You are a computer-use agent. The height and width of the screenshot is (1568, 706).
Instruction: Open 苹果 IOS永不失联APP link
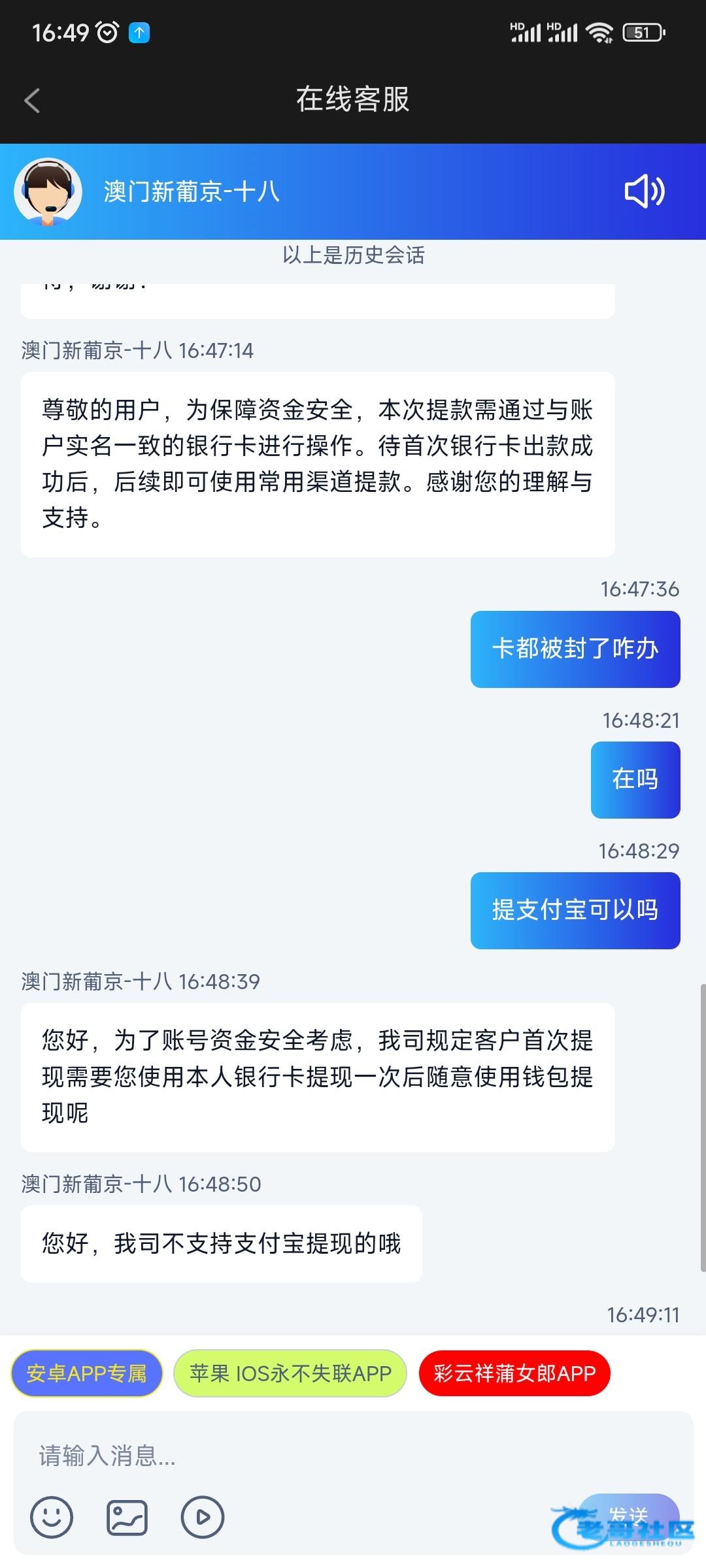[x=290, y=1373]
